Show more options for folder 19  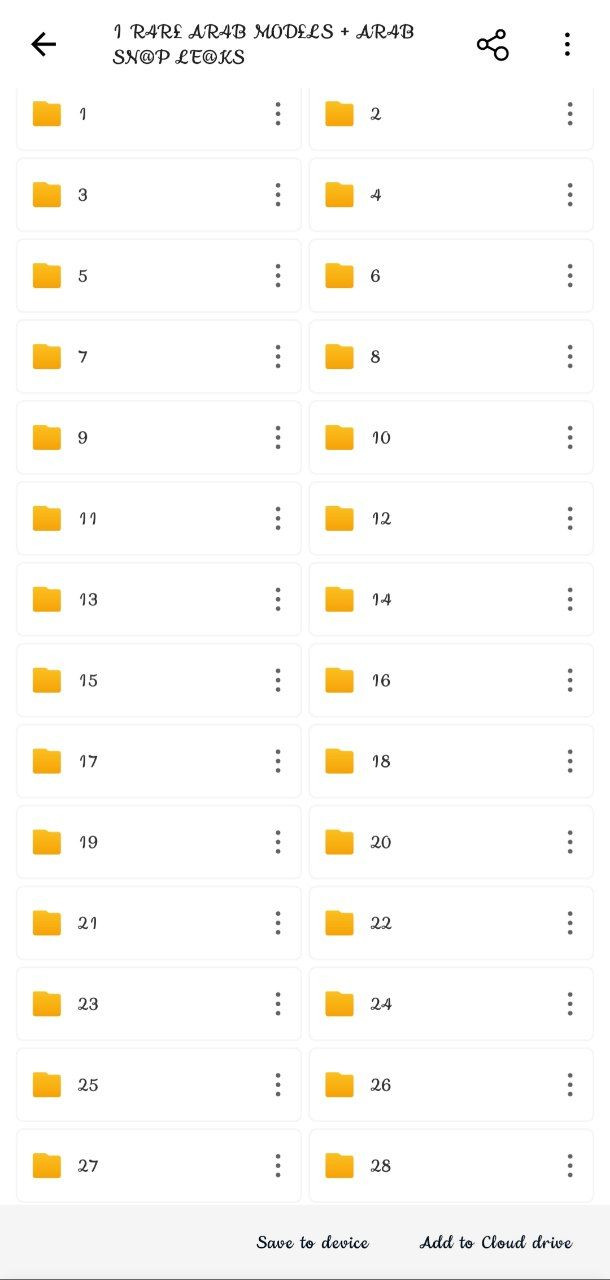[x=278, y=842]
